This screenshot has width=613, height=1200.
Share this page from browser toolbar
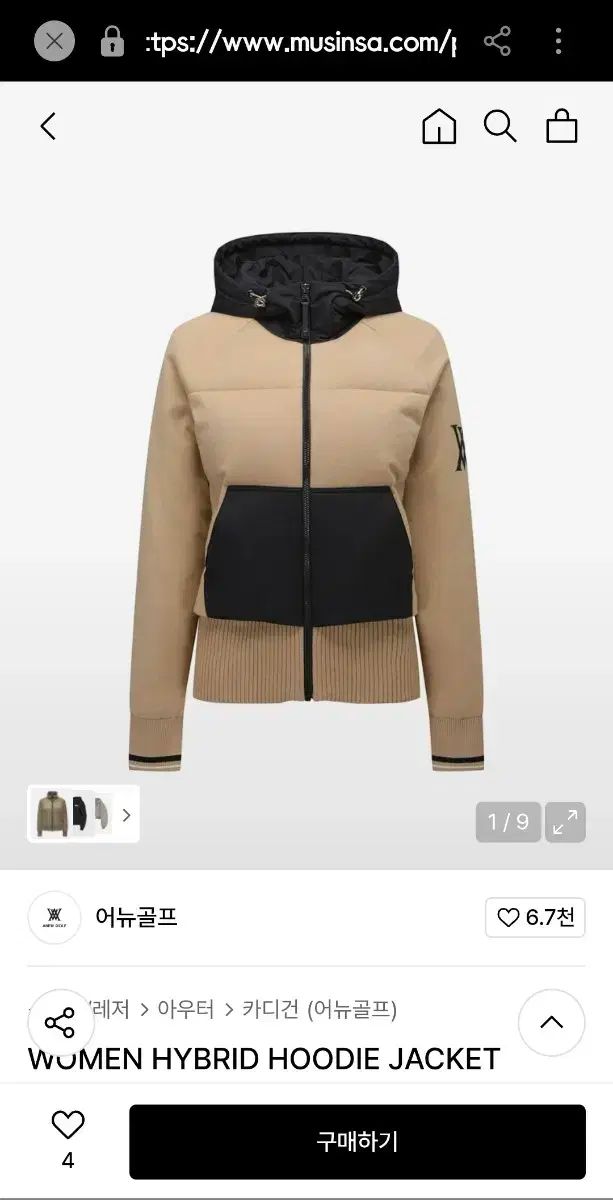497,41
